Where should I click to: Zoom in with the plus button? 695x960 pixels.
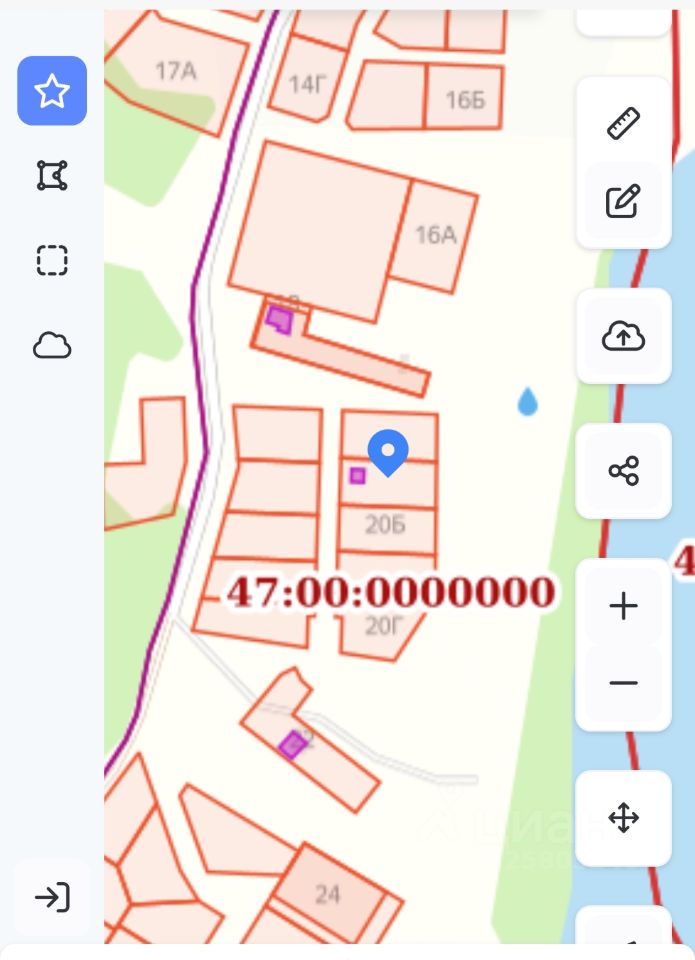click(623, 606)
